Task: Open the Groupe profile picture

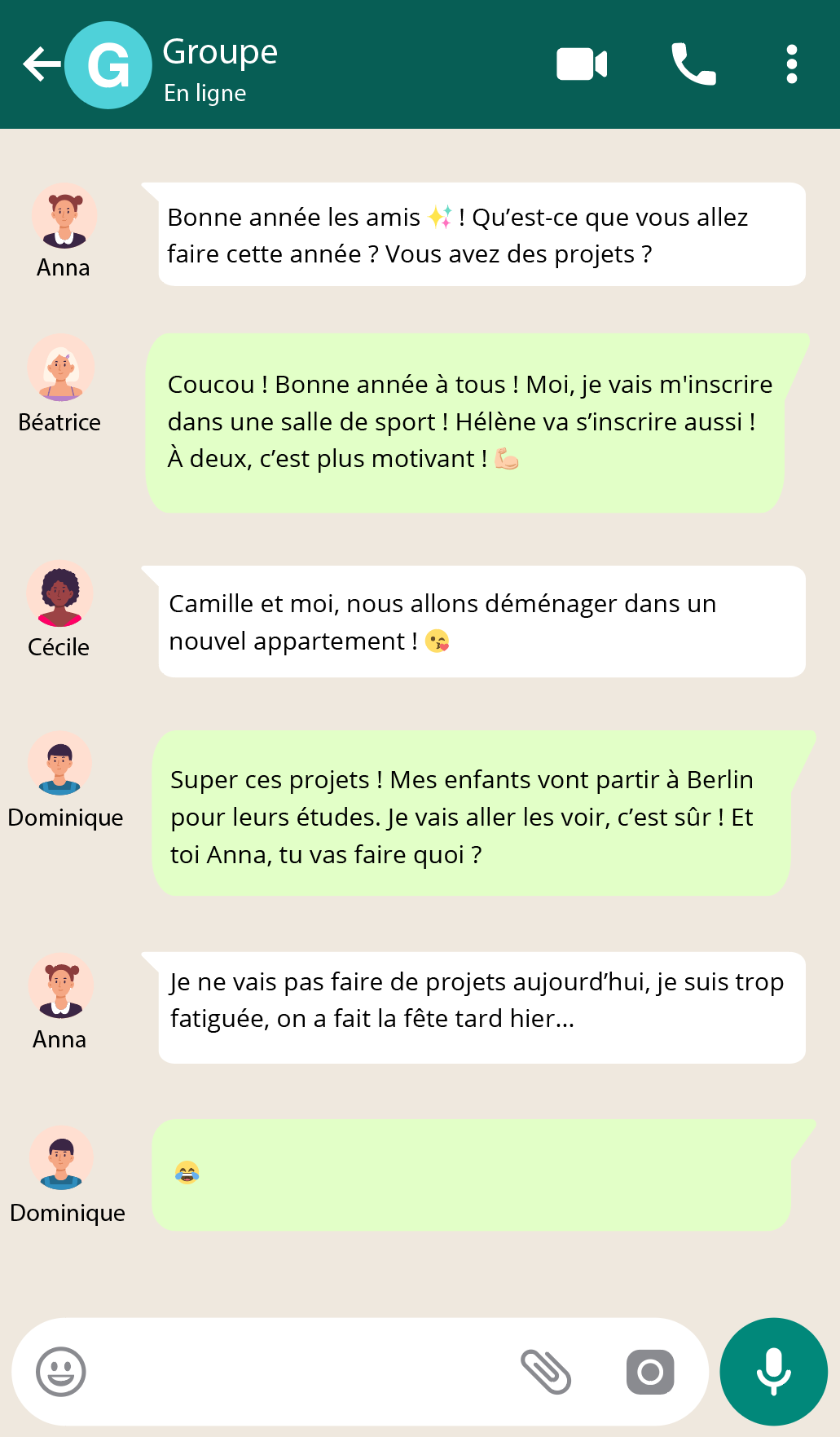Action: coord(108,65)
